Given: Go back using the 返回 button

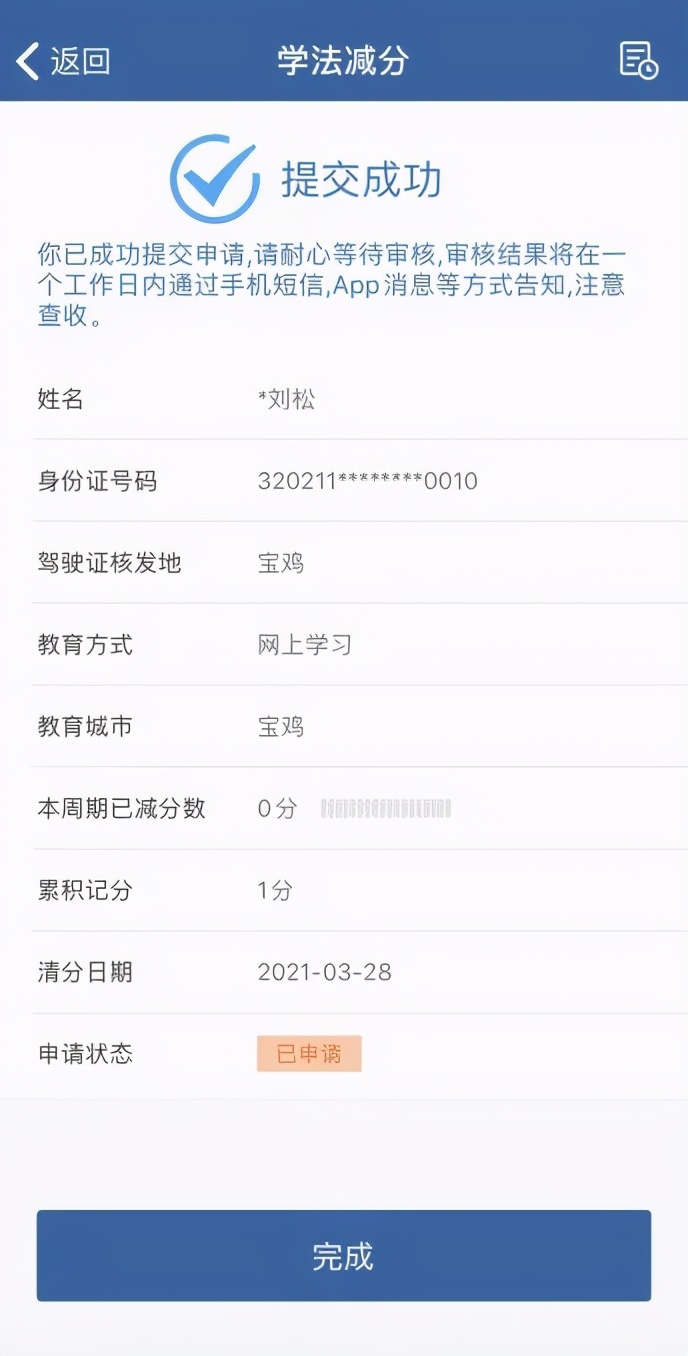Looking at the screenshot, I should [62, 61].
